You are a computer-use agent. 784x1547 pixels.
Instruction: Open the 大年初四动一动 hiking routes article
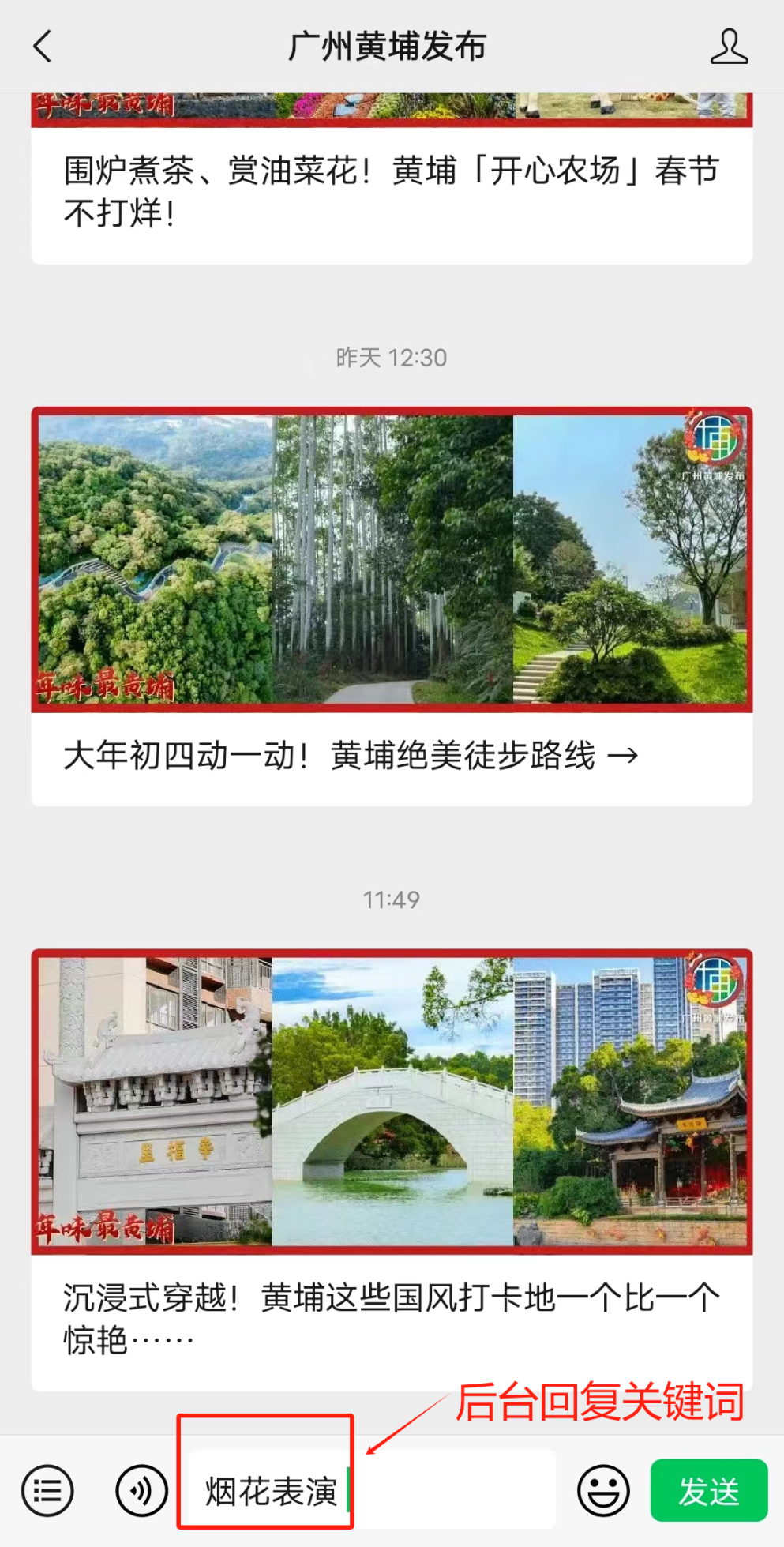coord(392,606)
